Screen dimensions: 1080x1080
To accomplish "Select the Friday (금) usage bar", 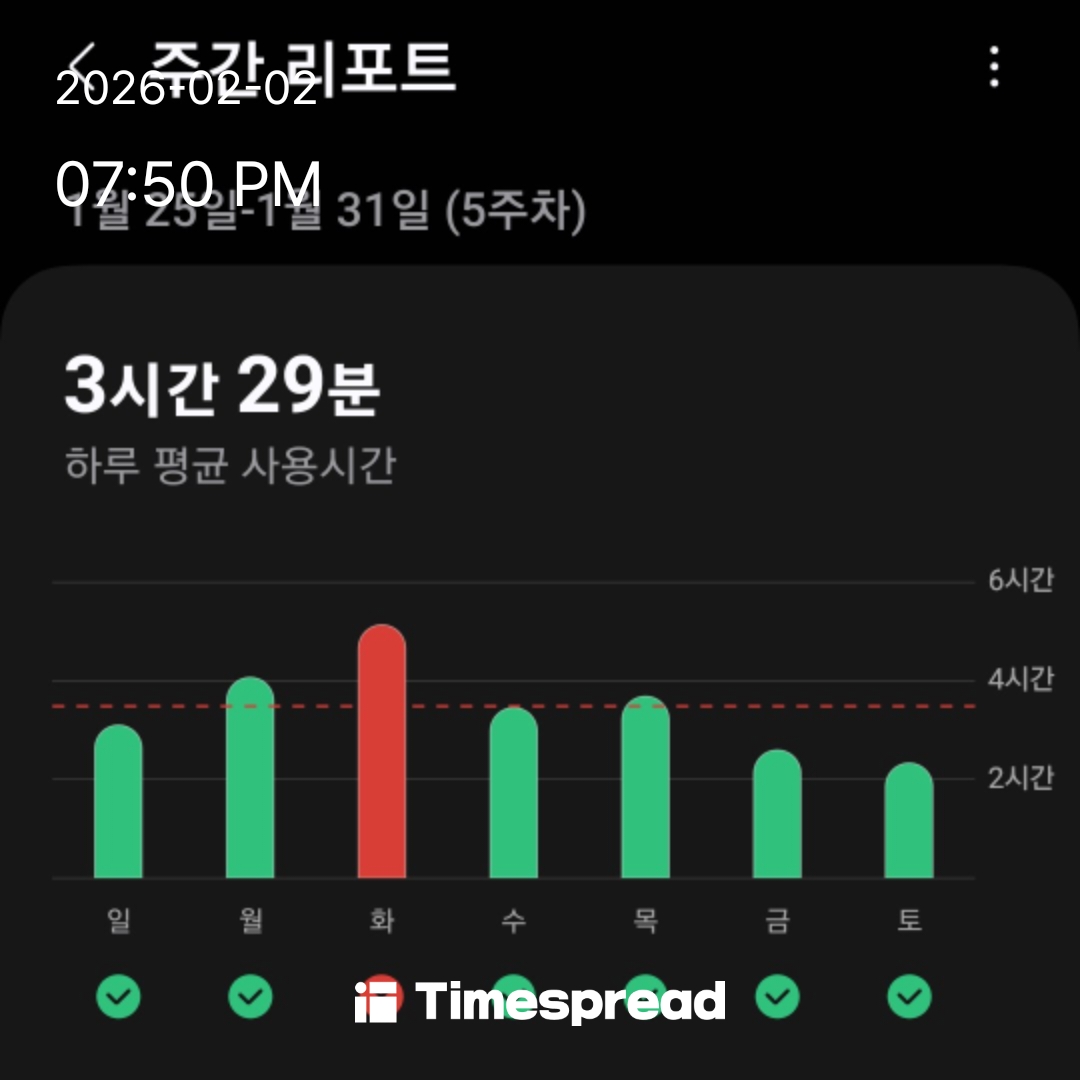I will click(777, 814).
